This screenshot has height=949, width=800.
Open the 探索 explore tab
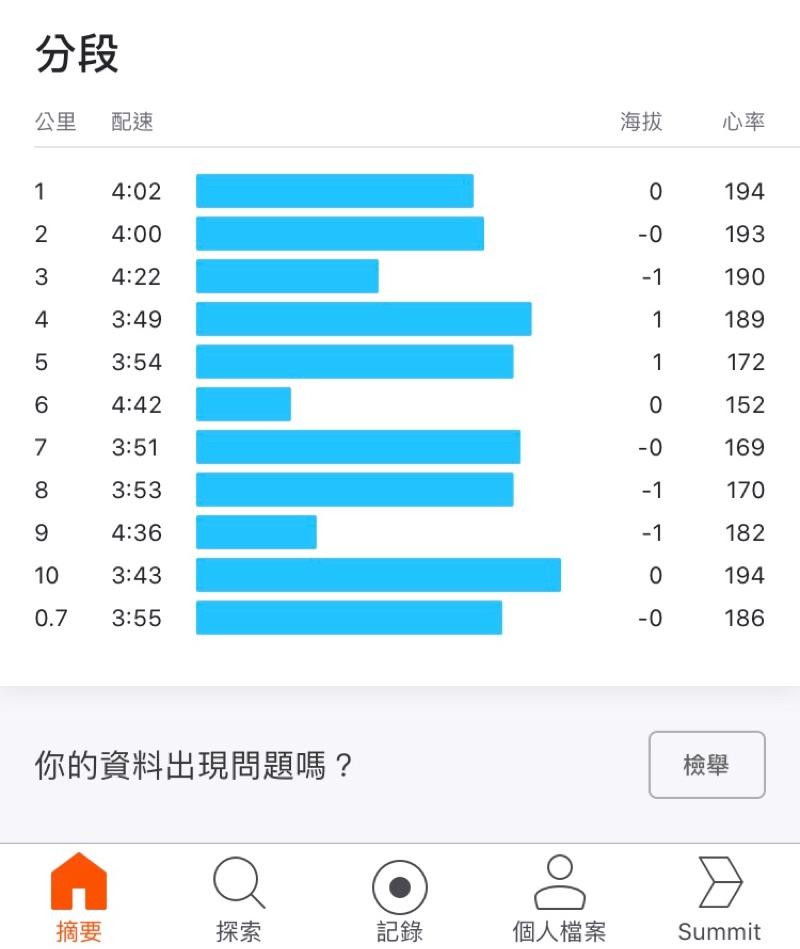[239, 897]
